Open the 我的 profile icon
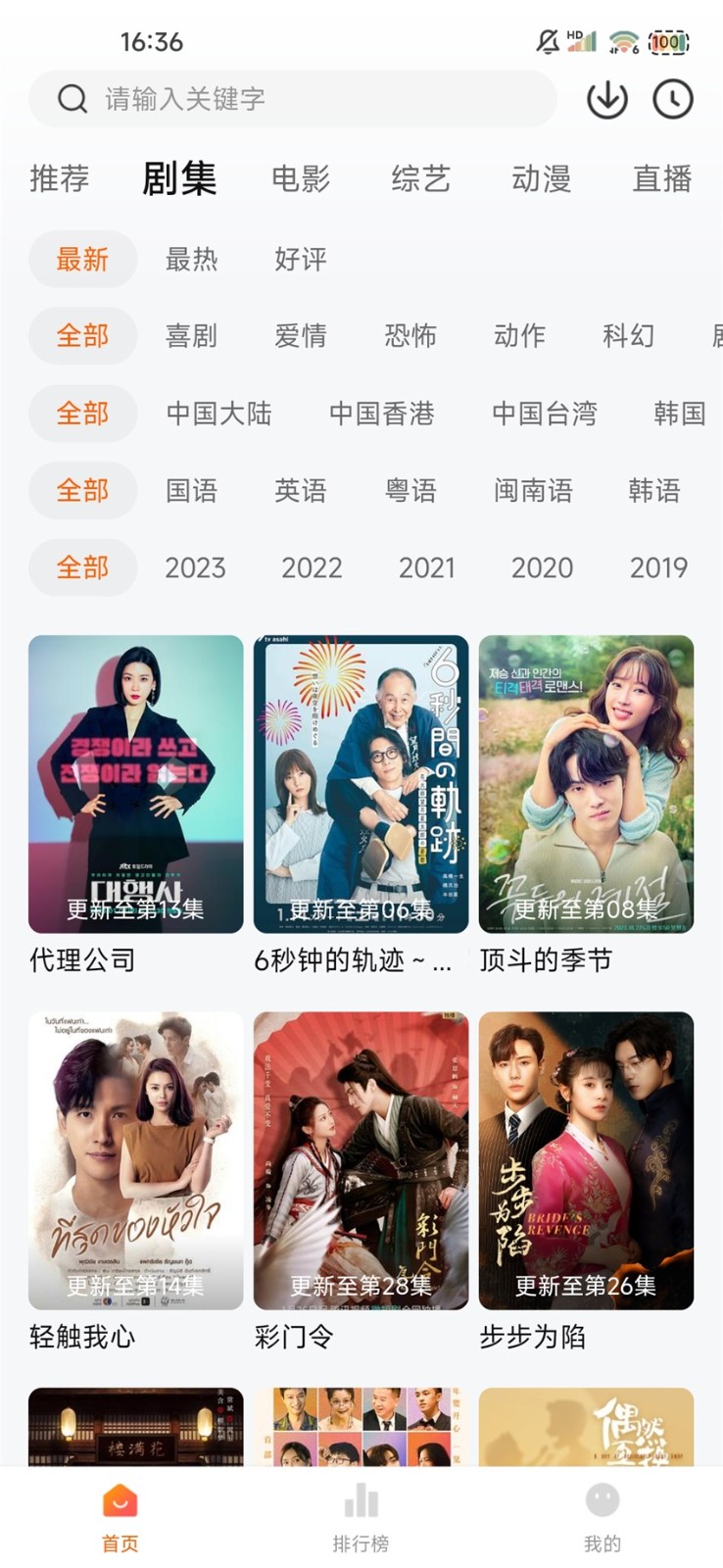The height and width of the screenshot is (1568, 723). click(x=602, y=1499)
